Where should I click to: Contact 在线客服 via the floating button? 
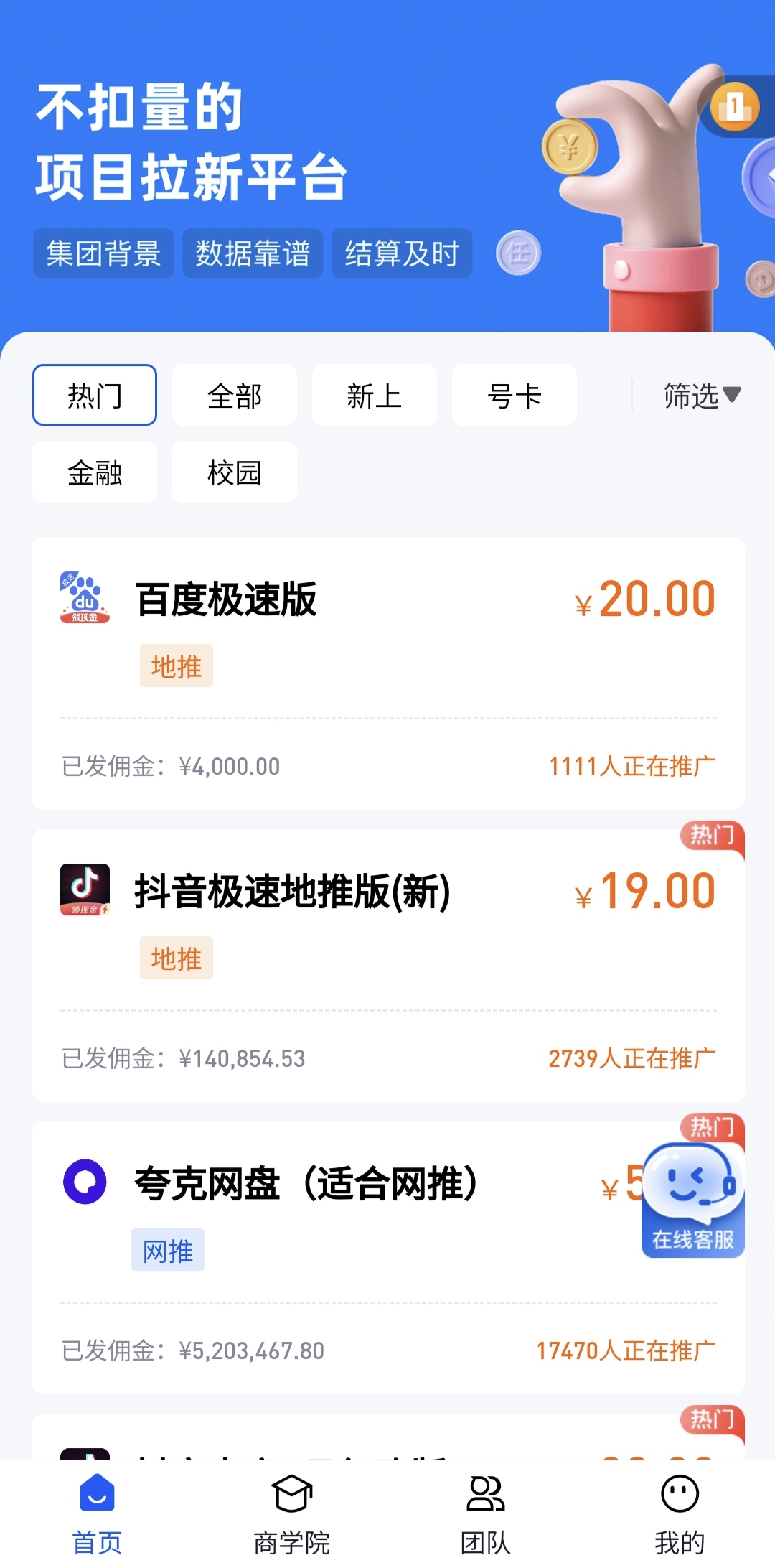[x=692, y=1200]
